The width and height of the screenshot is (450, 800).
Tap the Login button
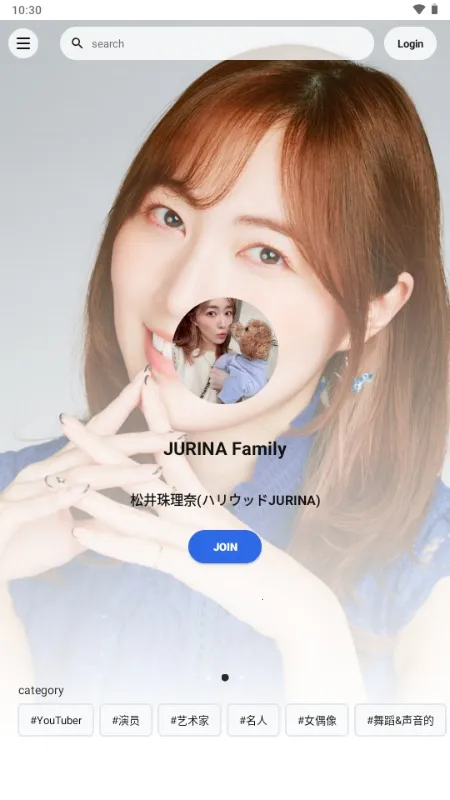(410, 43)
